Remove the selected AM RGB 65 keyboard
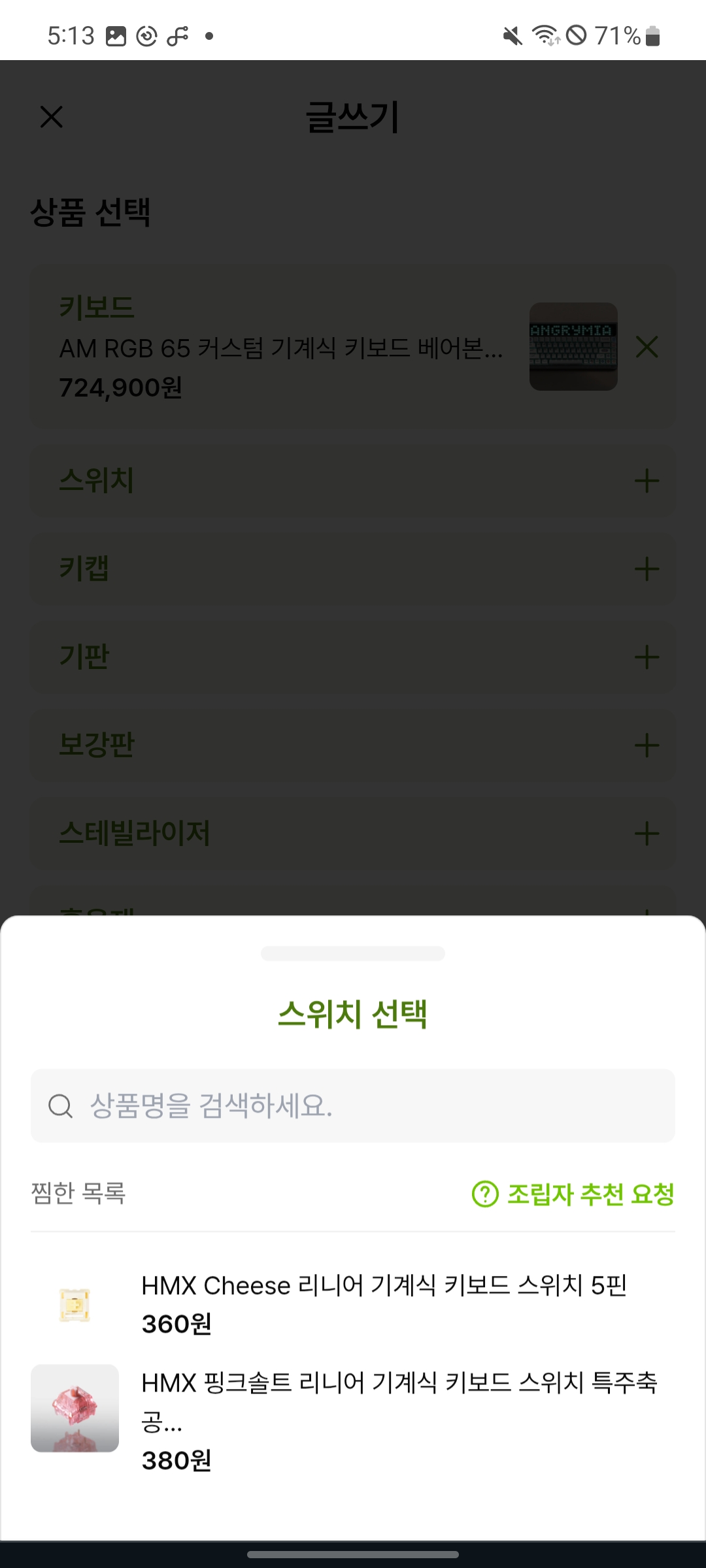This screenshot has width=706, height=1568. point(647,347)
